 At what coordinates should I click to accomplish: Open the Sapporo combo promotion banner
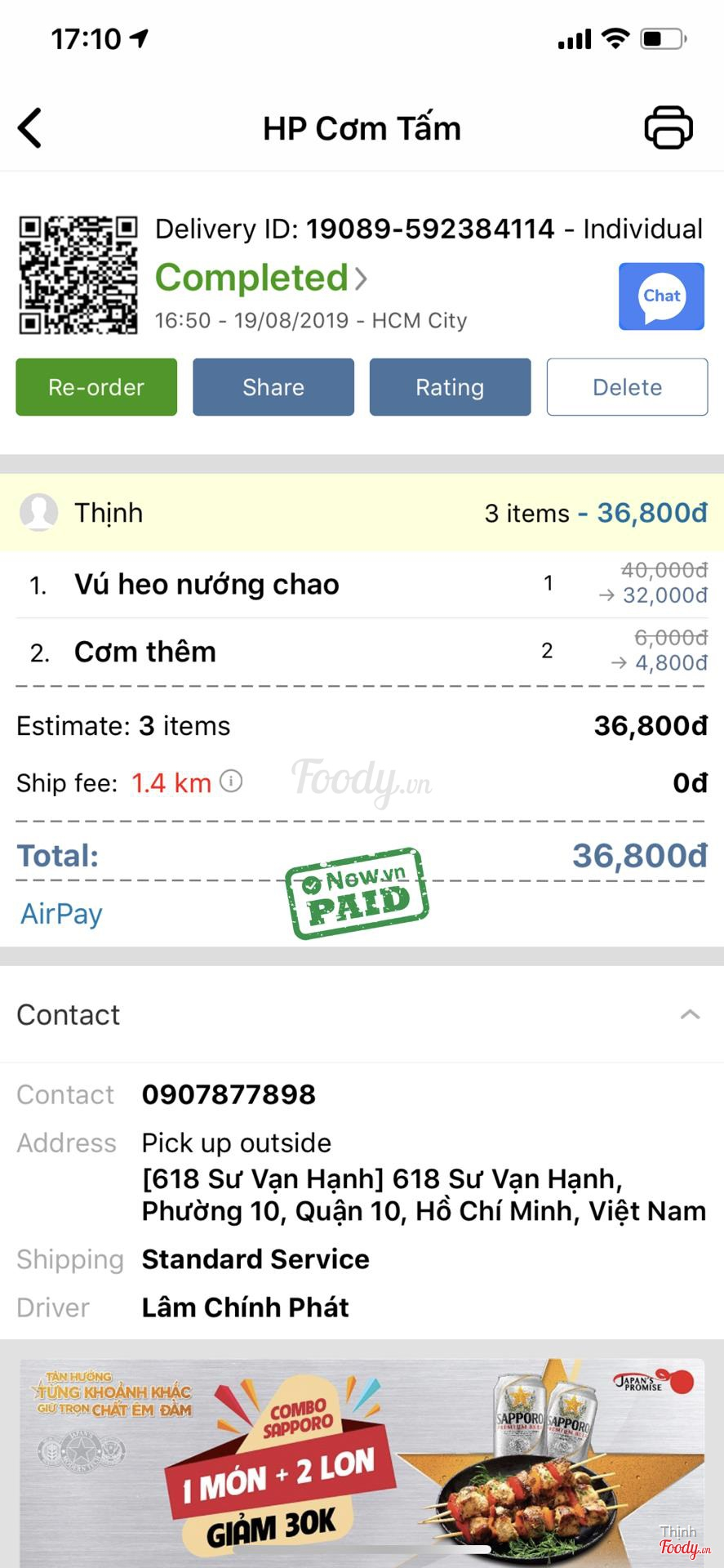(362, 1460)
